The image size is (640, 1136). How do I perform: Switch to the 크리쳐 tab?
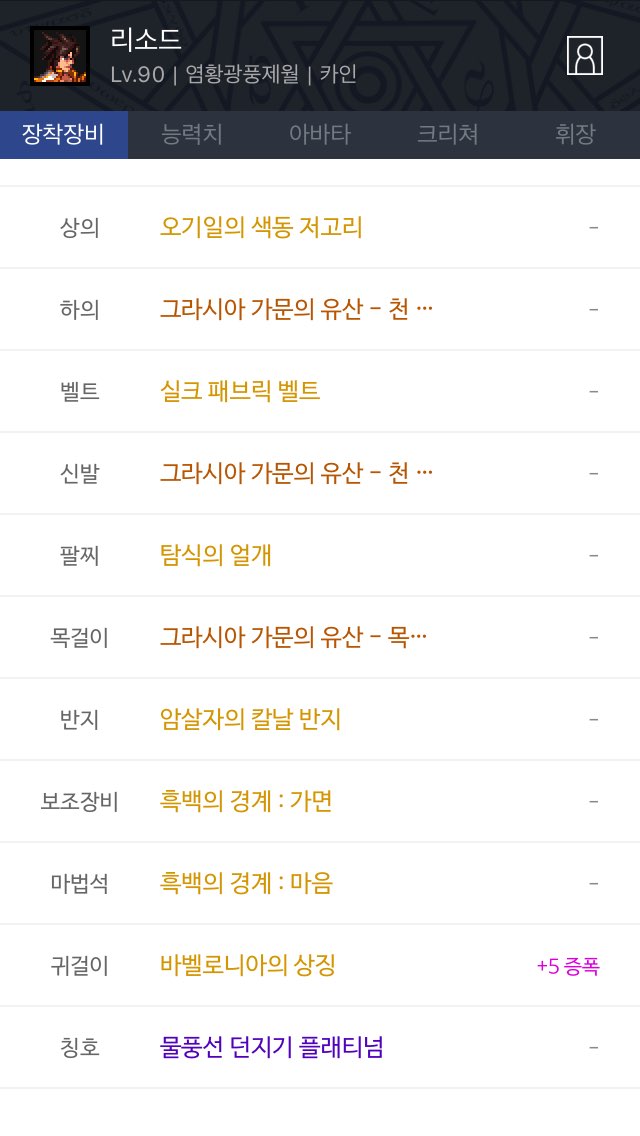[447, 135]
